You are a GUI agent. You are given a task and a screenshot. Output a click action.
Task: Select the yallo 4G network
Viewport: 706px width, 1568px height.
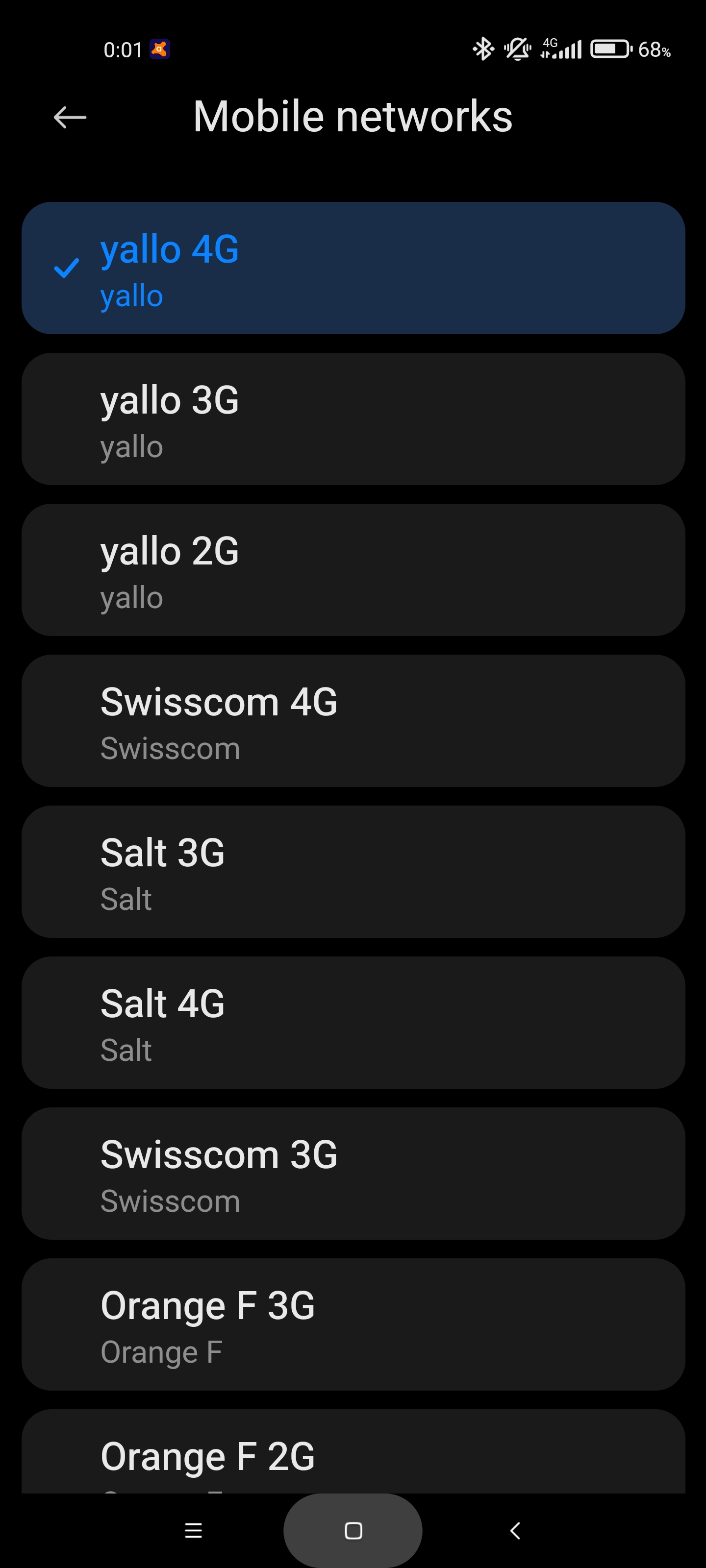pos(353,268)
